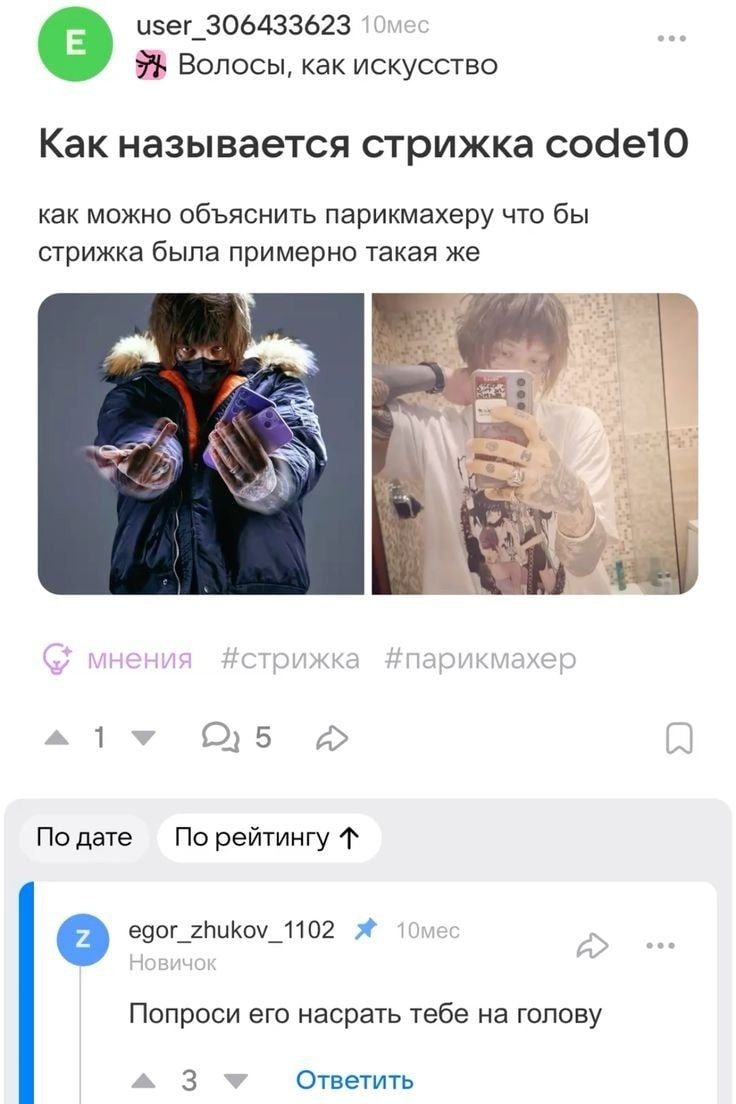The height and width of the screenshot is (1104, 736).
Task: Upvote the code10 haircut post
Action: 58,738
